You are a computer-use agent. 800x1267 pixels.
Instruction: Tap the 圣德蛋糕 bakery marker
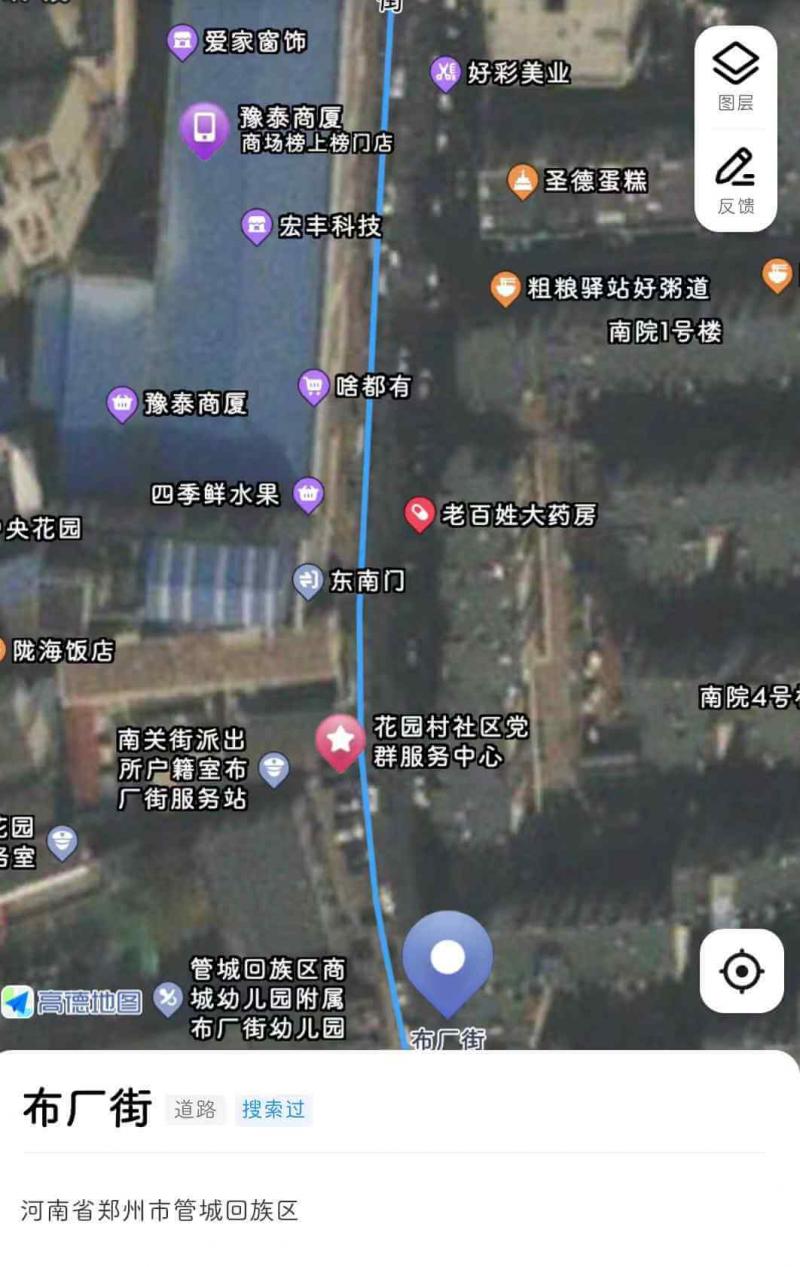tap(521, 179)
